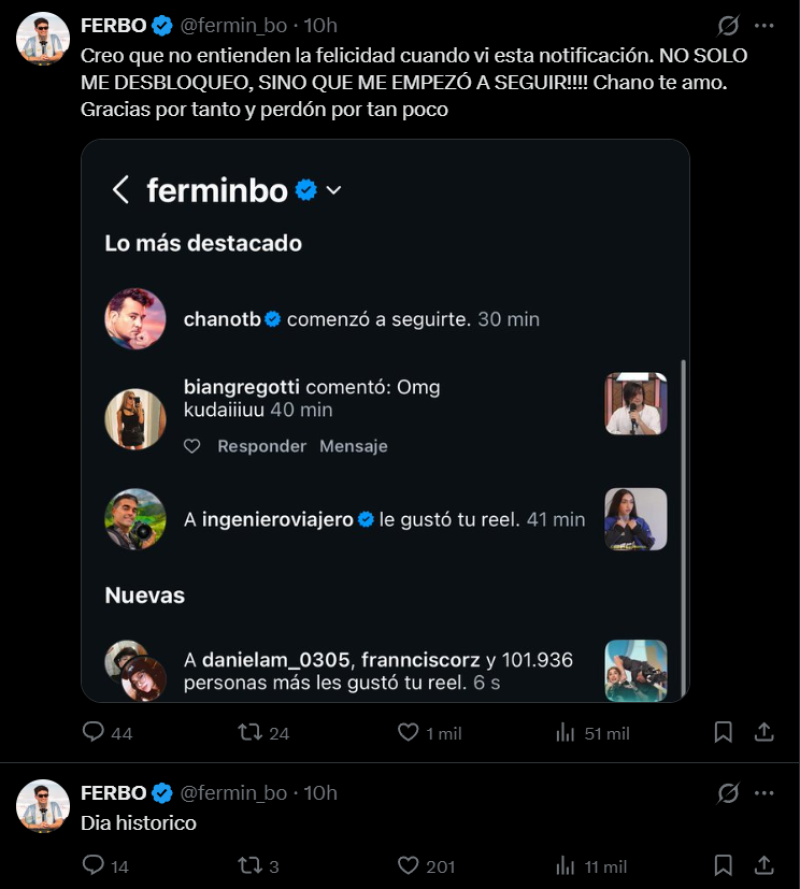This screenshot has width=800, height=889.
Task: Reply to the tweet with 44 replies
Action: point(94,733)
